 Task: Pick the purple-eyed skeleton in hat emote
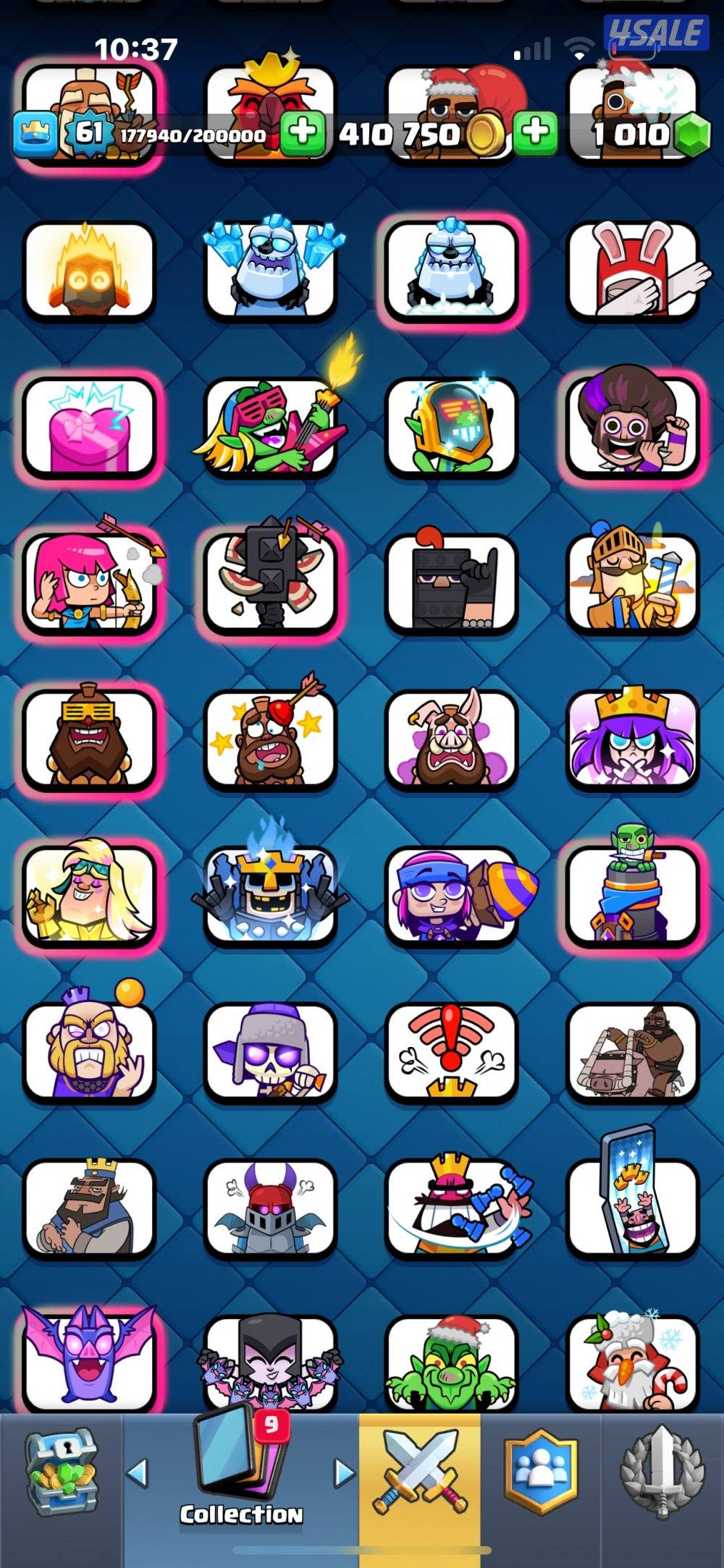click(x=271, y=1049)
